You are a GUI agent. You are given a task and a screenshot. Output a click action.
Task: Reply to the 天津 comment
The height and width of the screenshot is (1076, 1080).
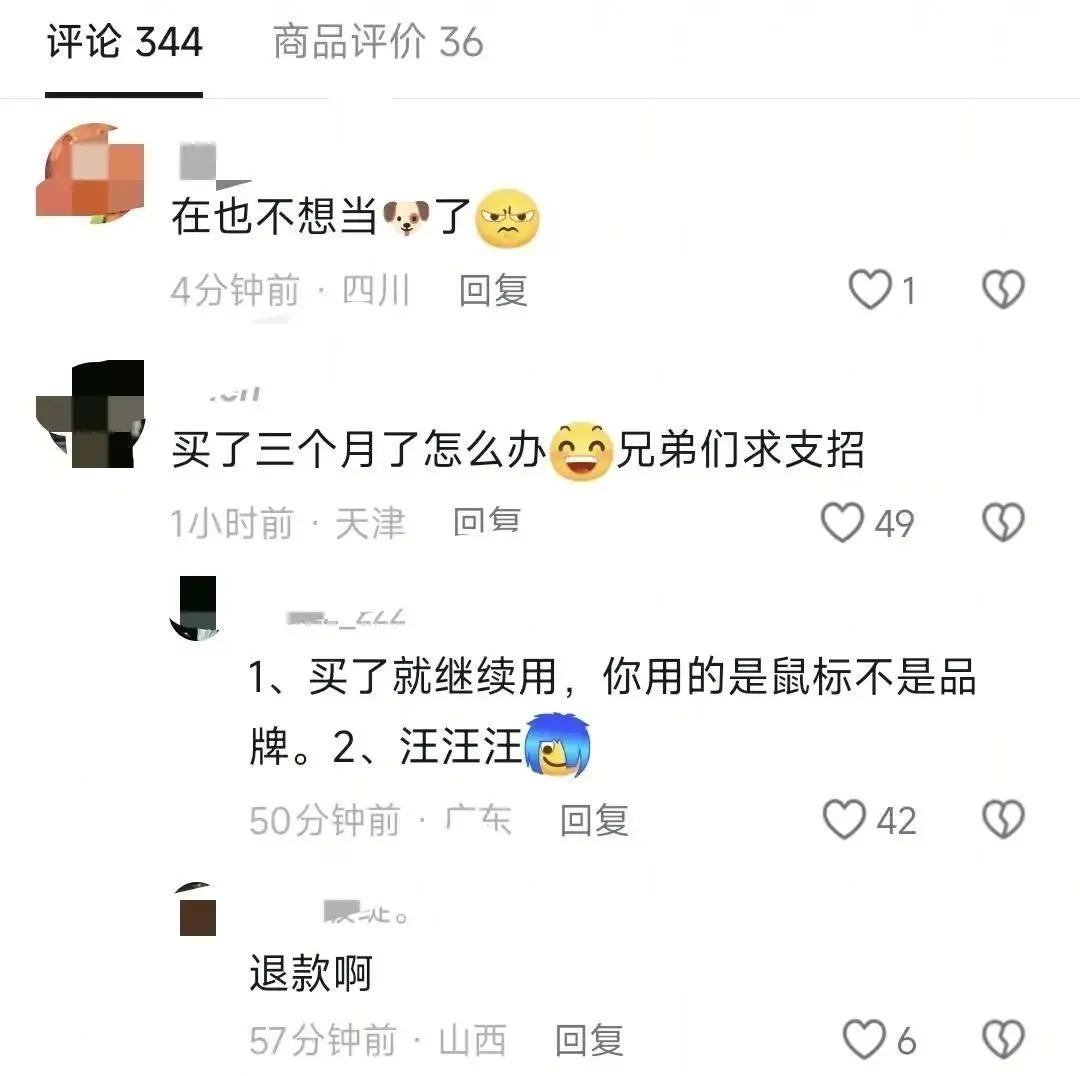(486, 522)
